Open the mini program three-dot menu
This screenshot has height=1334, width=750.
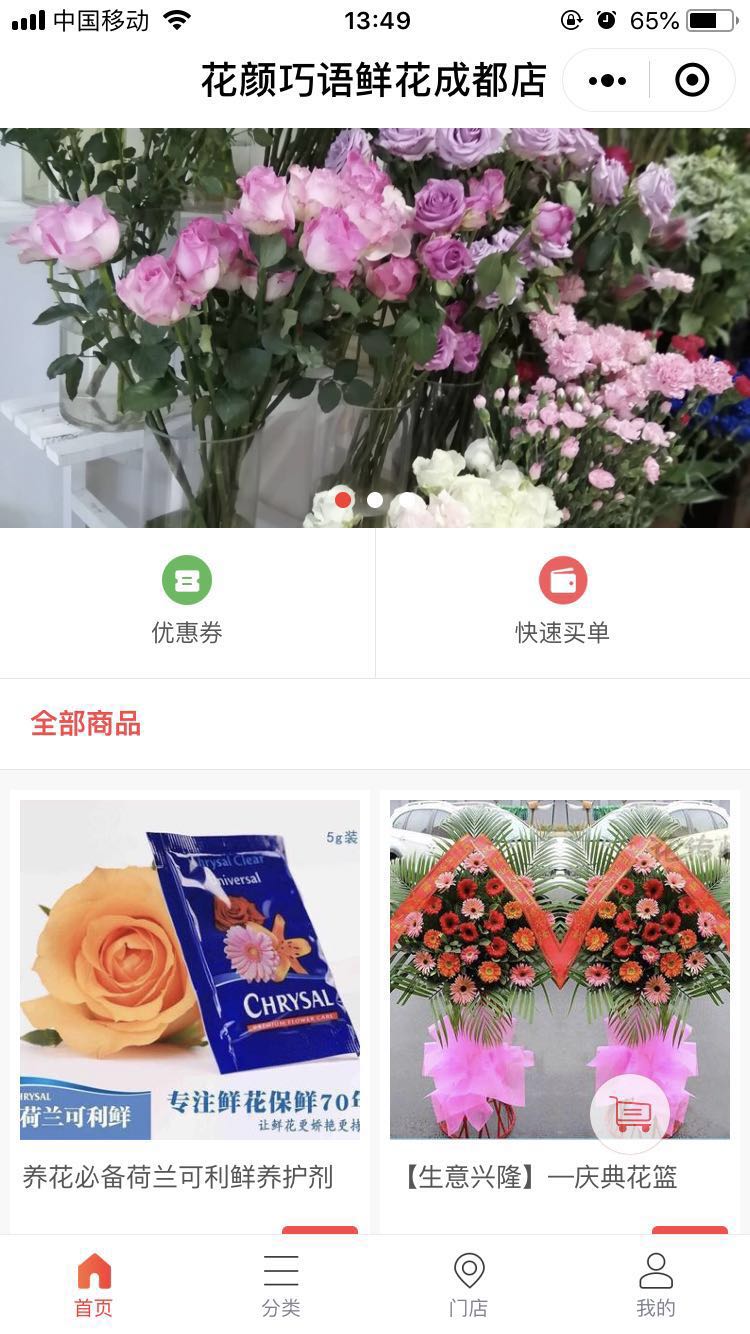(x=607, y=81)
